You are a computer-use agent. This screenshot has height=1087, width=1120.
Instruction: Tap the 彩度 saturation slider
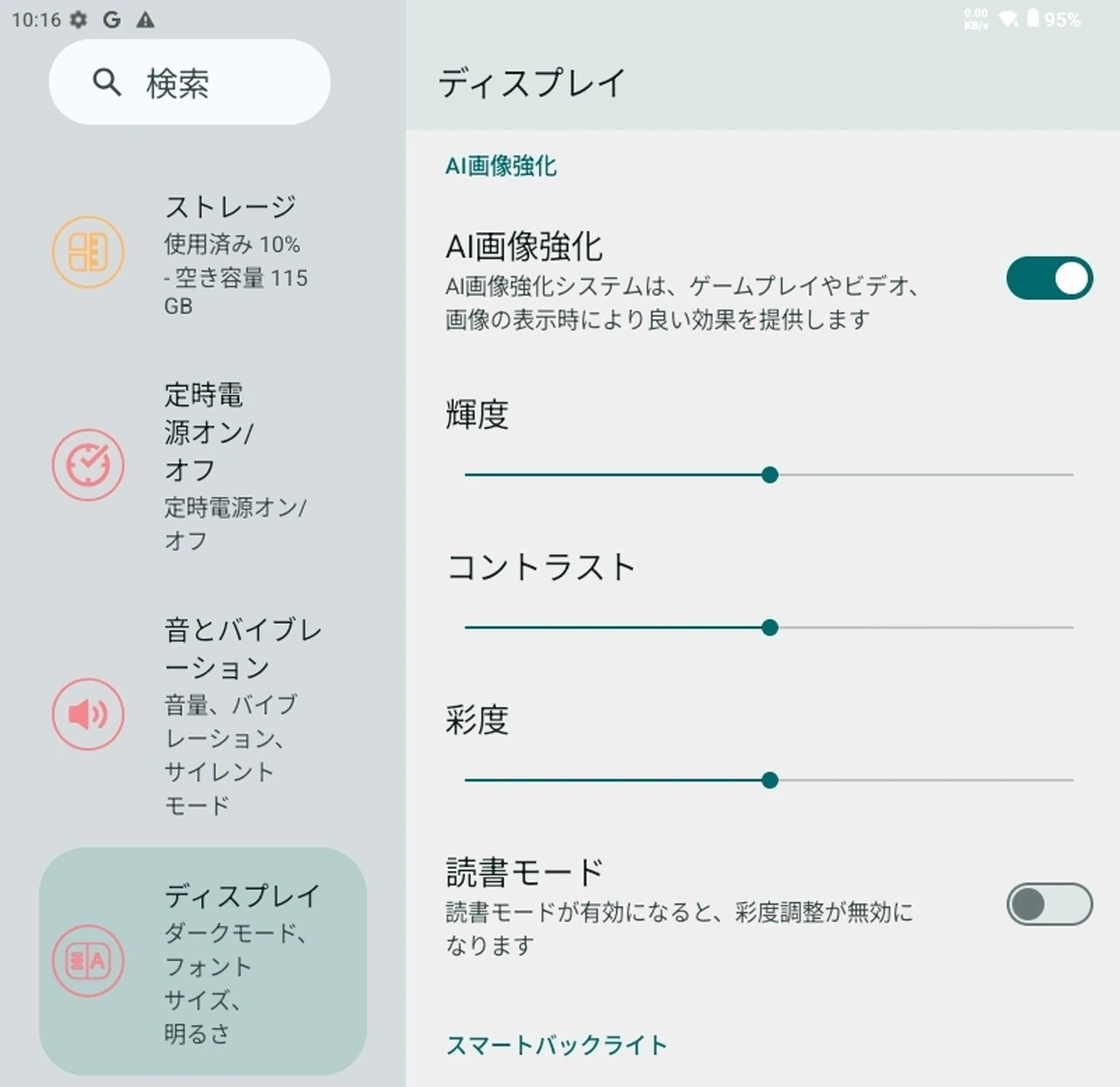[x=769, y=780]
